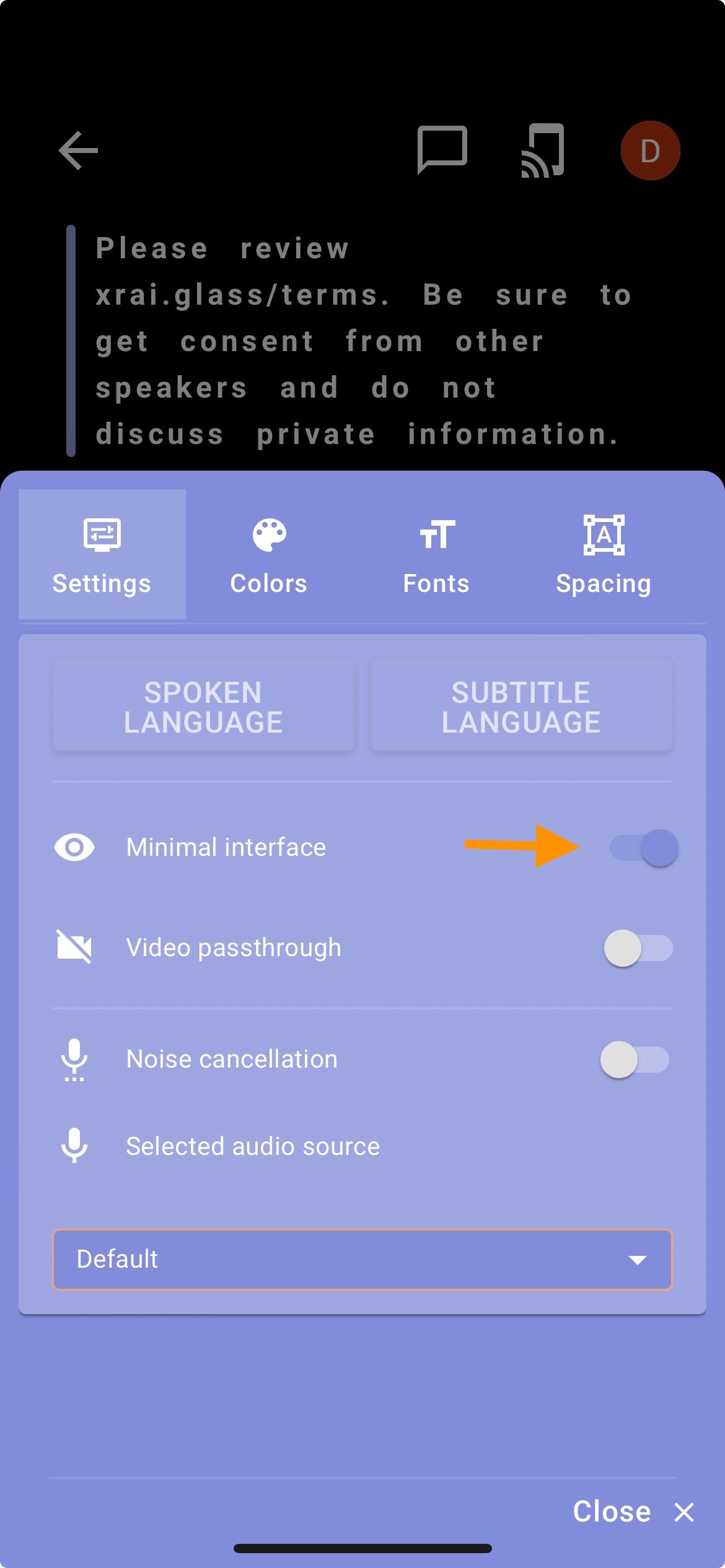Turn on Noise cancellation
Screen dimensions: 725x1568
coord(636,1059)
